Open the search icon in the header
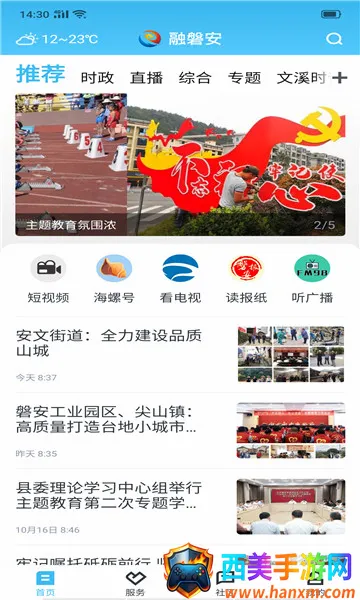The width and height of the screenshot is (360, 600). pos(334,39)
